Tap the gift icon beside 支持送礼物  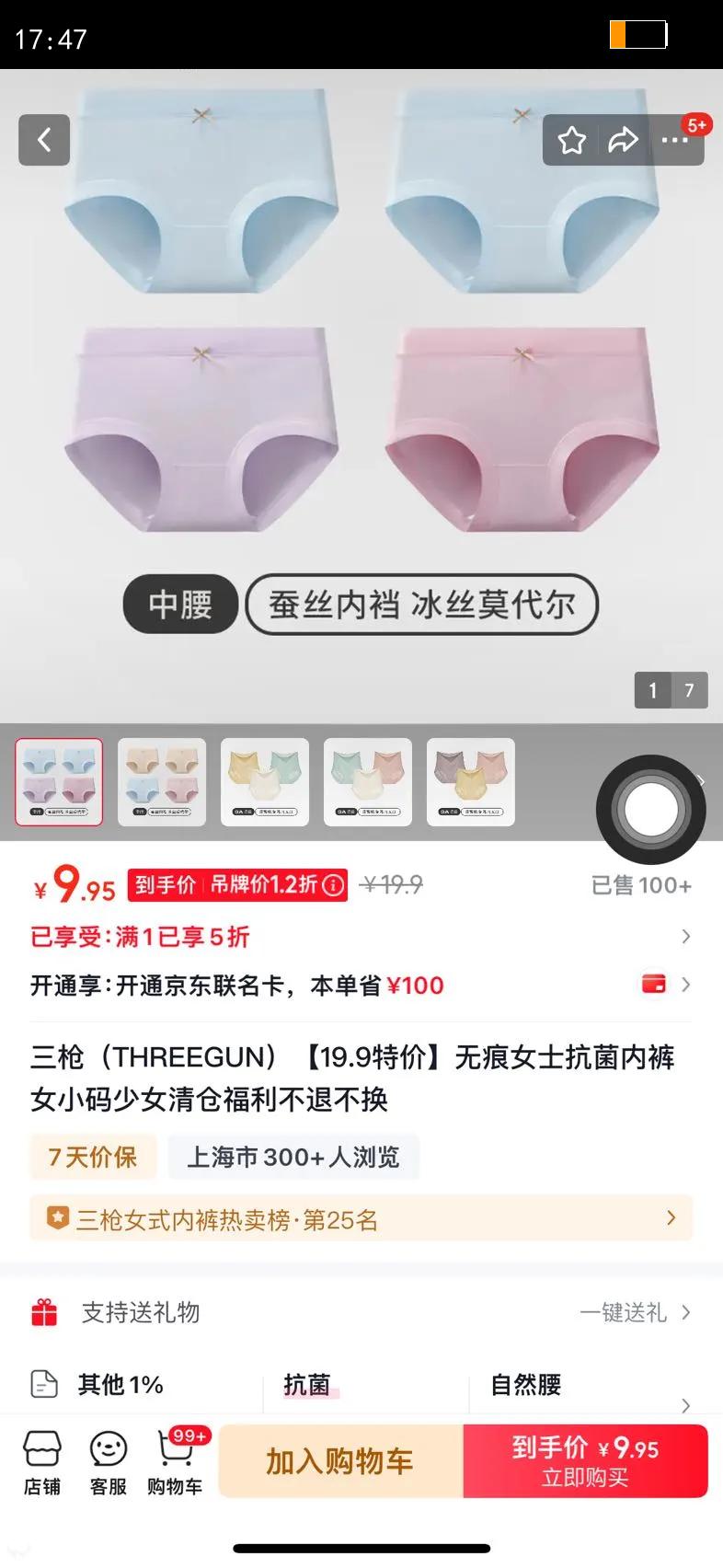44,1312
